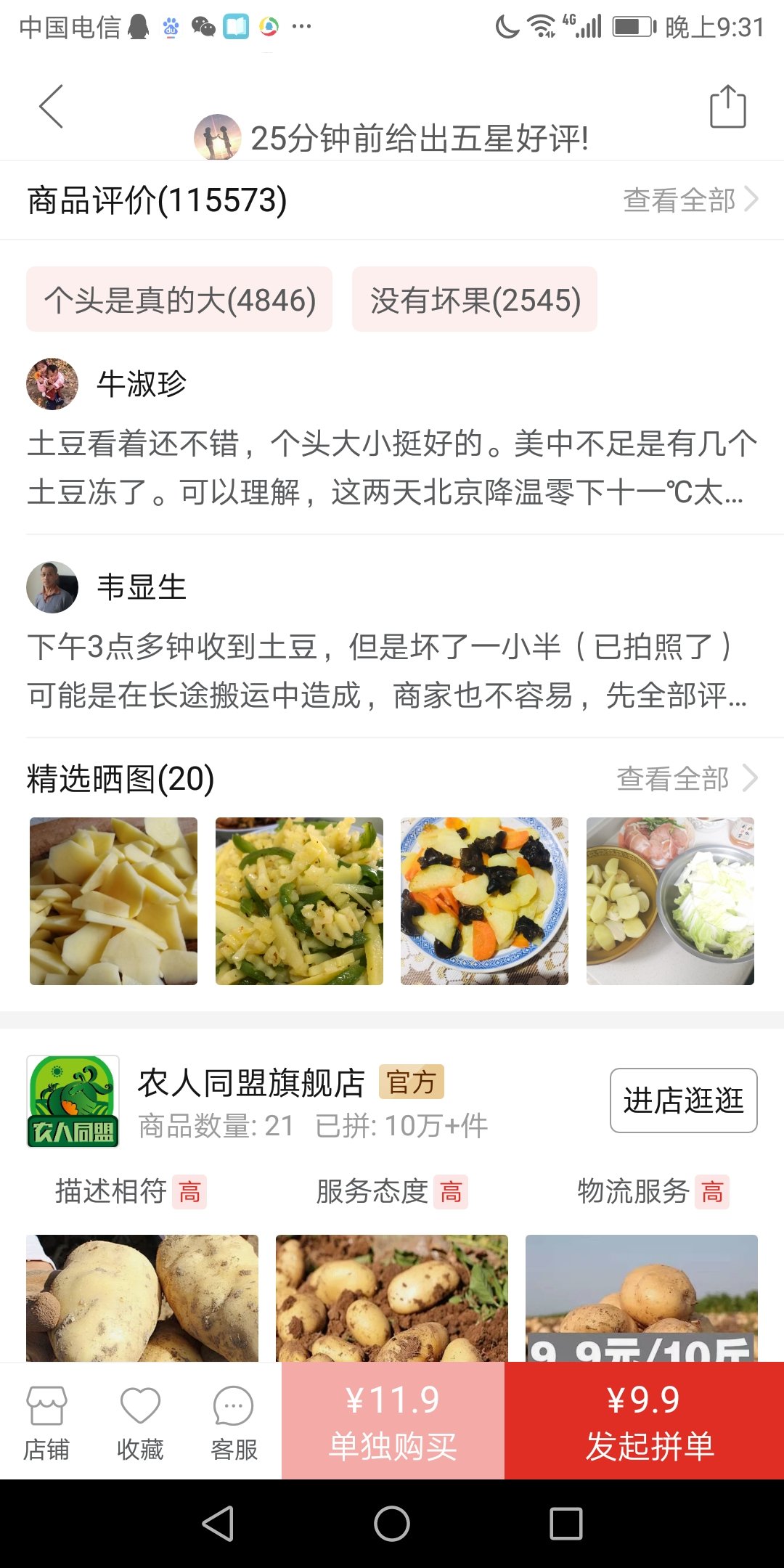Image resolution: width=784 pixels, height=1568 pixels.
Task: Filter reviews by 个头是真的大 chip
Action: click(x=179, y=300)
